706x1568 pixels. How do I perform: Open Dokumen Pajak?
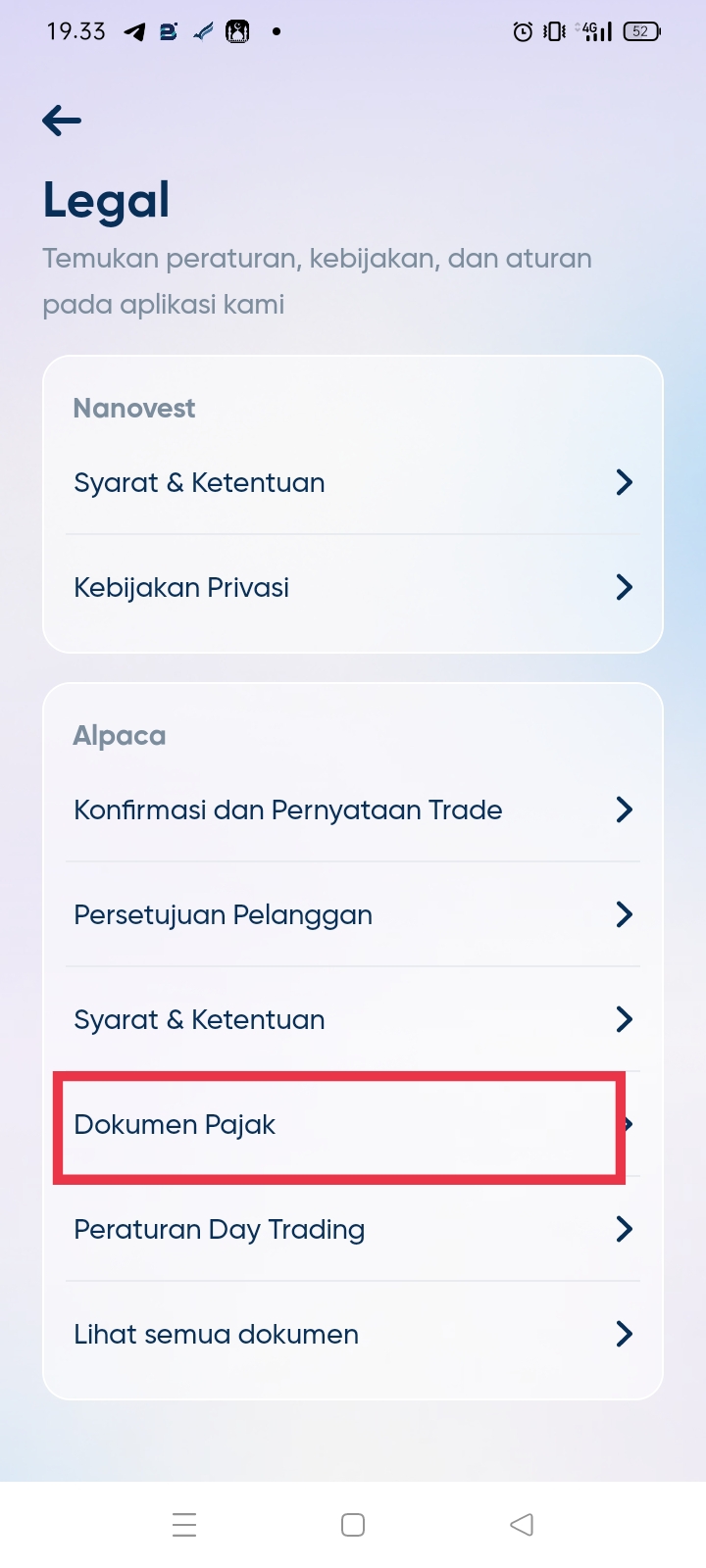(x=339, y=1125)
